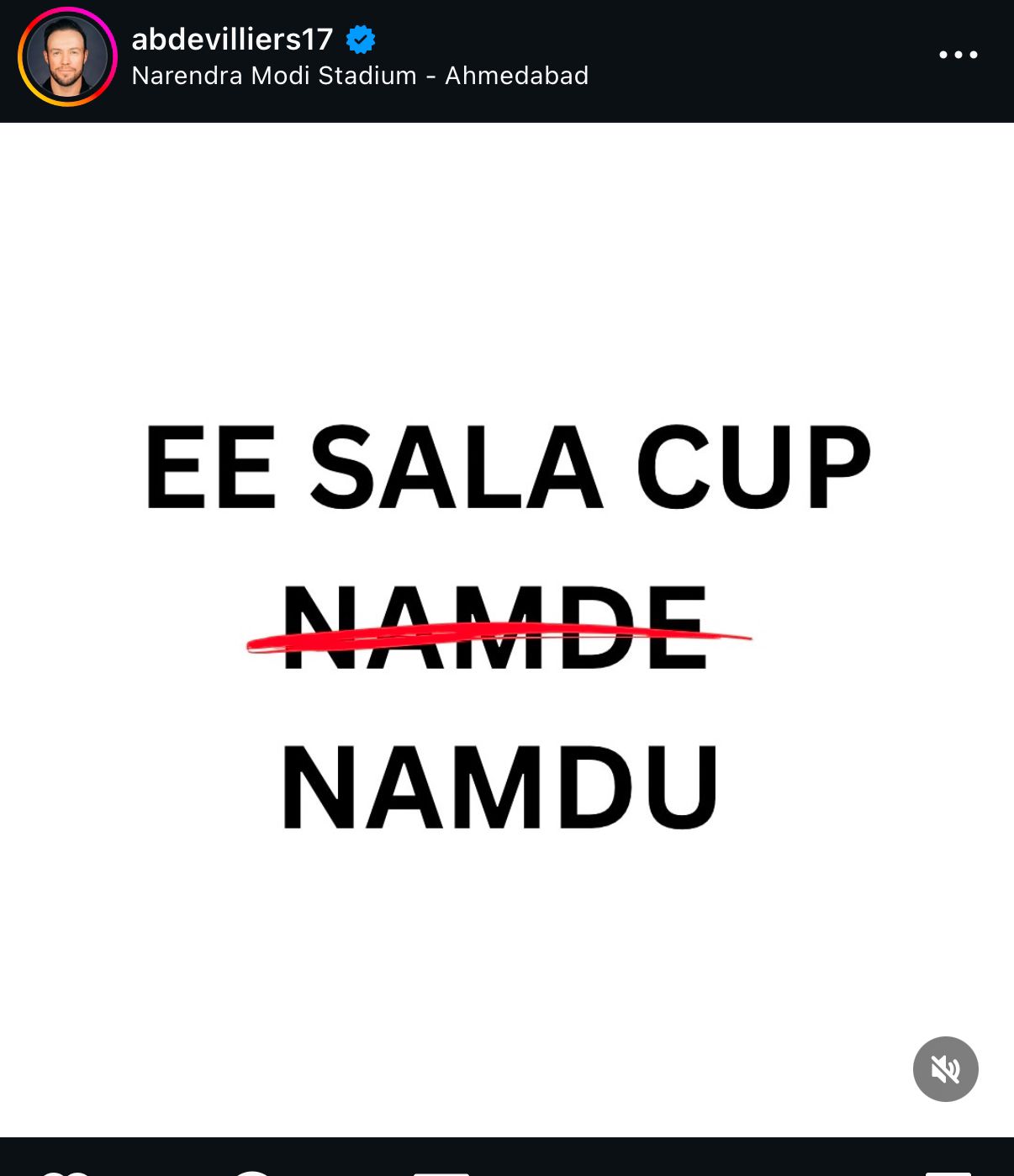Open abdevilliers17's profile picture story
The height and width of the screenshot is (1176, 1014).
click(x=67, y=57)
